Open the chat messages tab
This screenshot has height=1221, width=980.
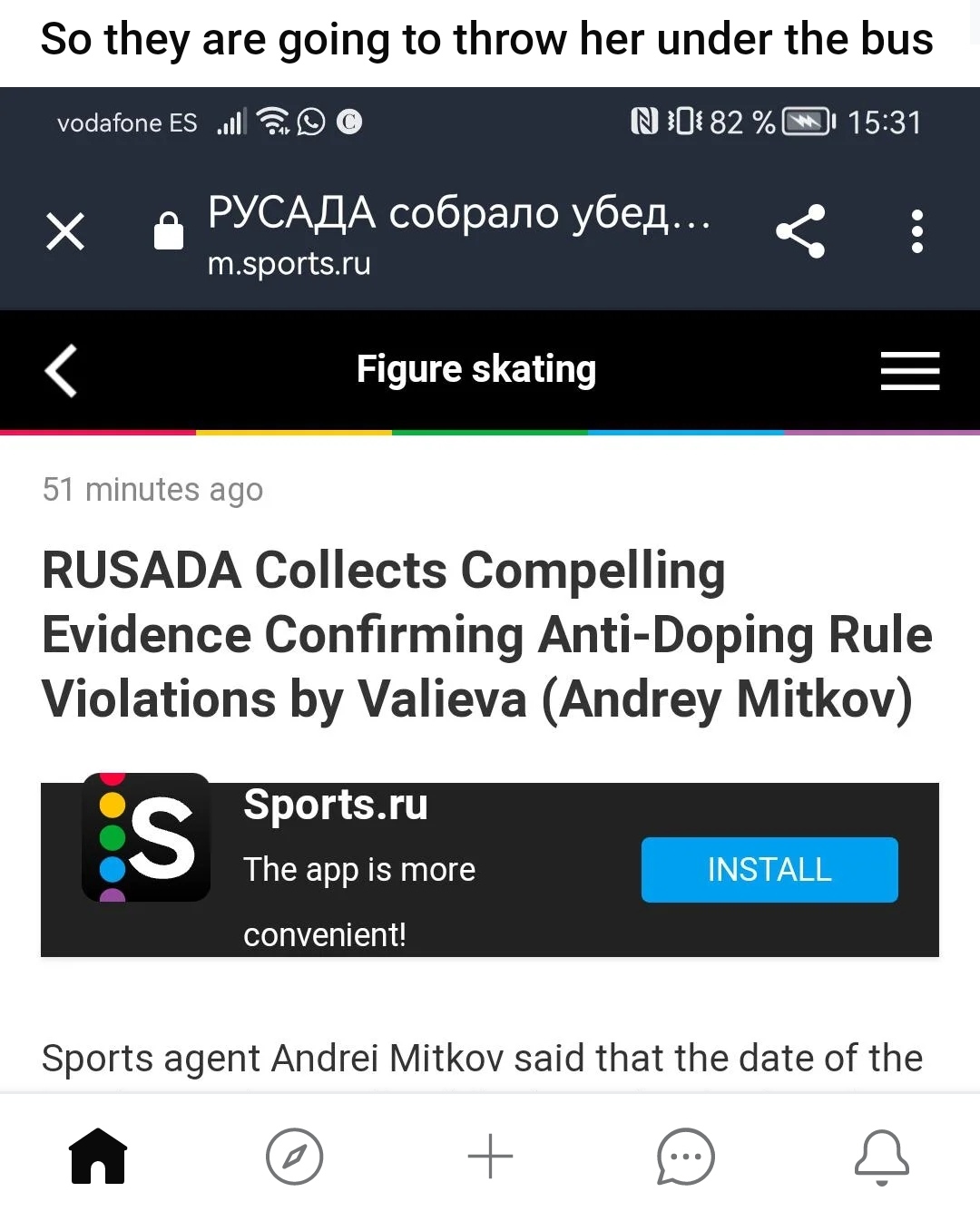[x=685, y=1157]
